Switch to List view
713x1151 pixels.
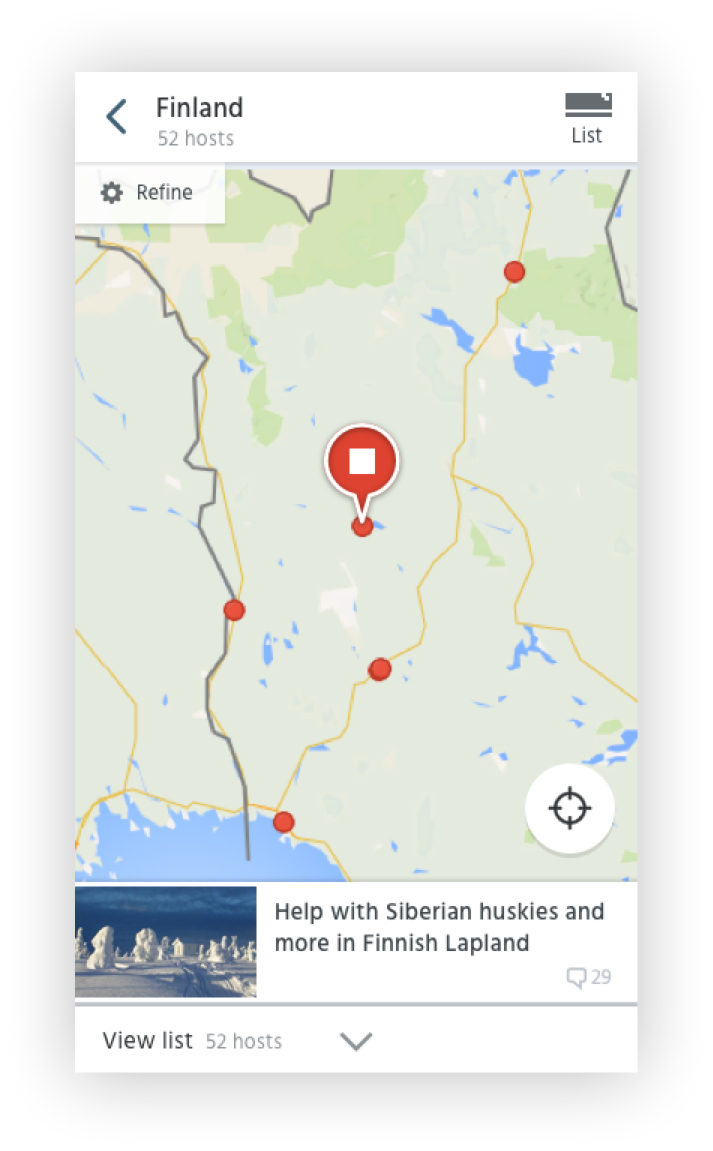[x=587, y=119]
